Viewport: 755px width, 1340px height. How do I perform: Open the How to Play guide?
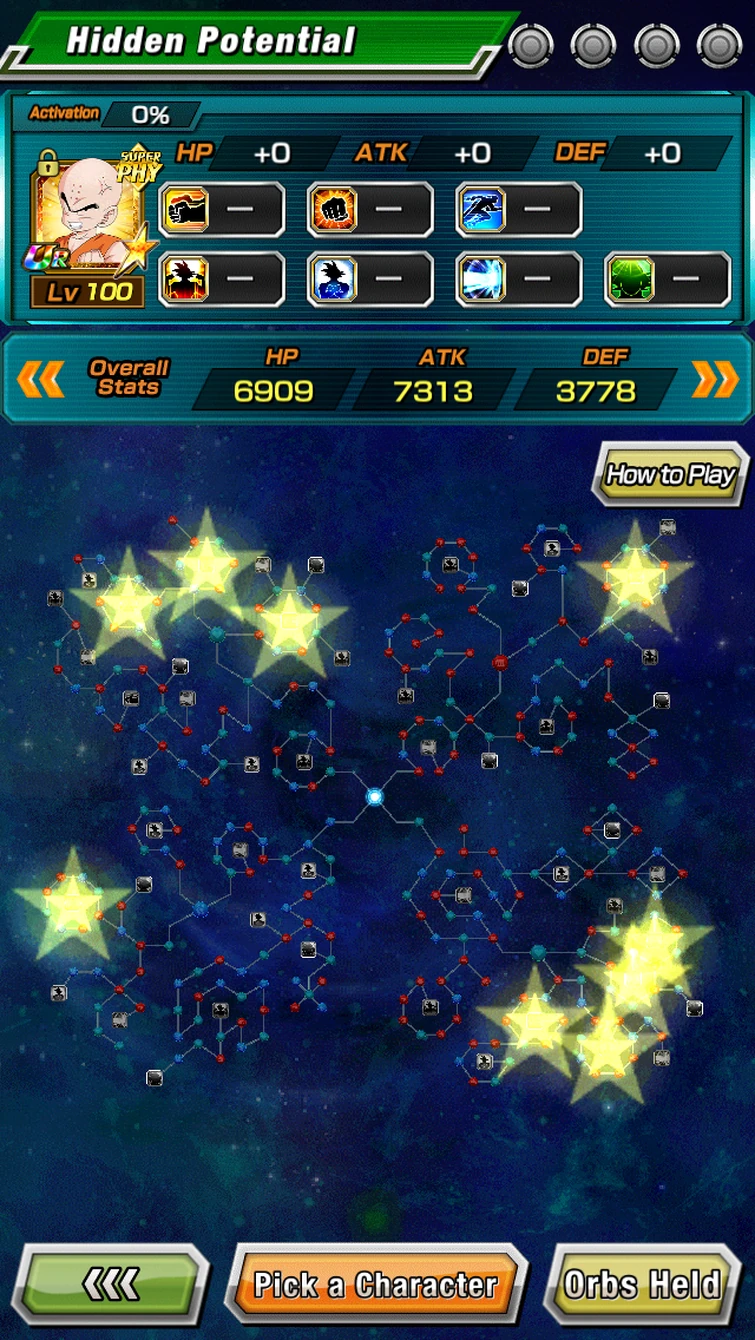point(670,474)
